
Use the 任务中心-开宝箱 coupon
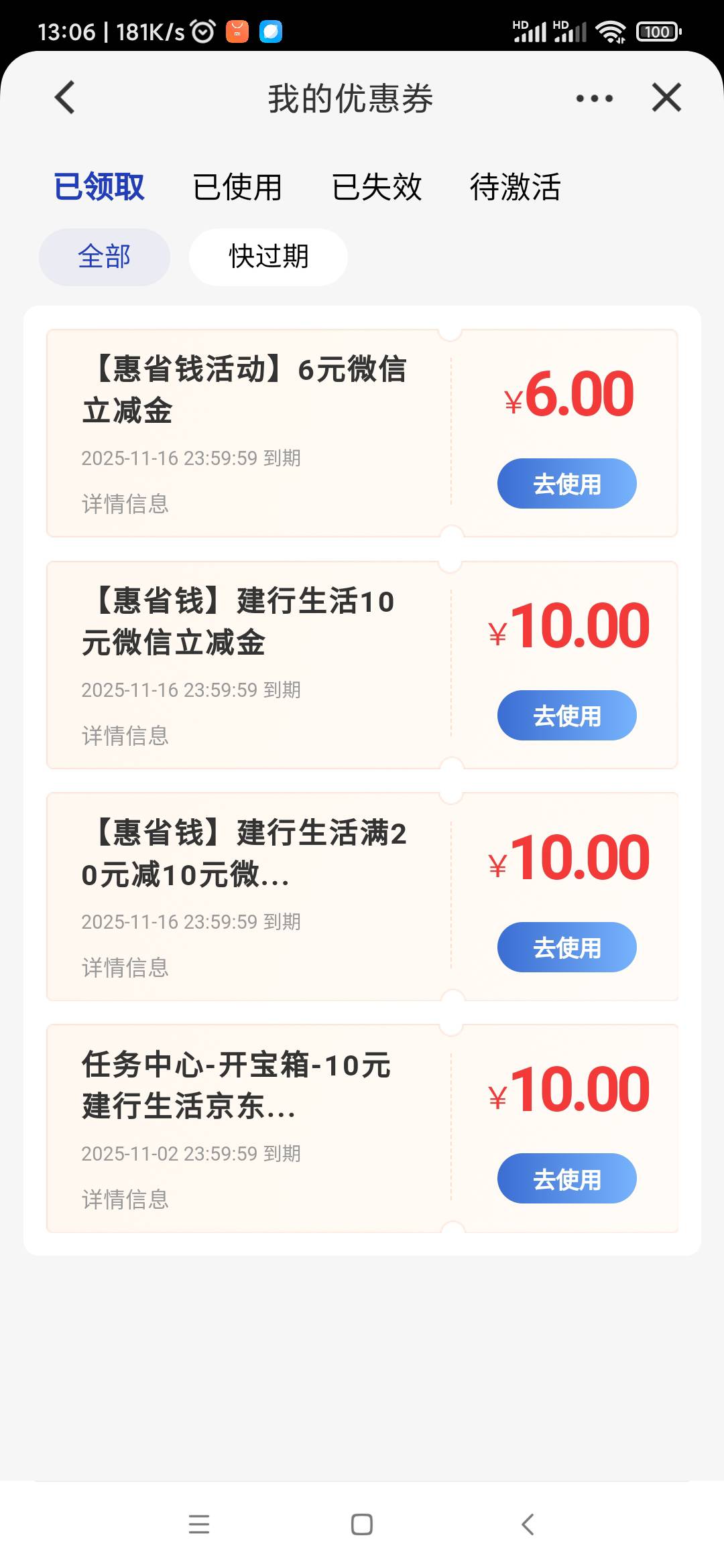click(x=566, y=1179)
